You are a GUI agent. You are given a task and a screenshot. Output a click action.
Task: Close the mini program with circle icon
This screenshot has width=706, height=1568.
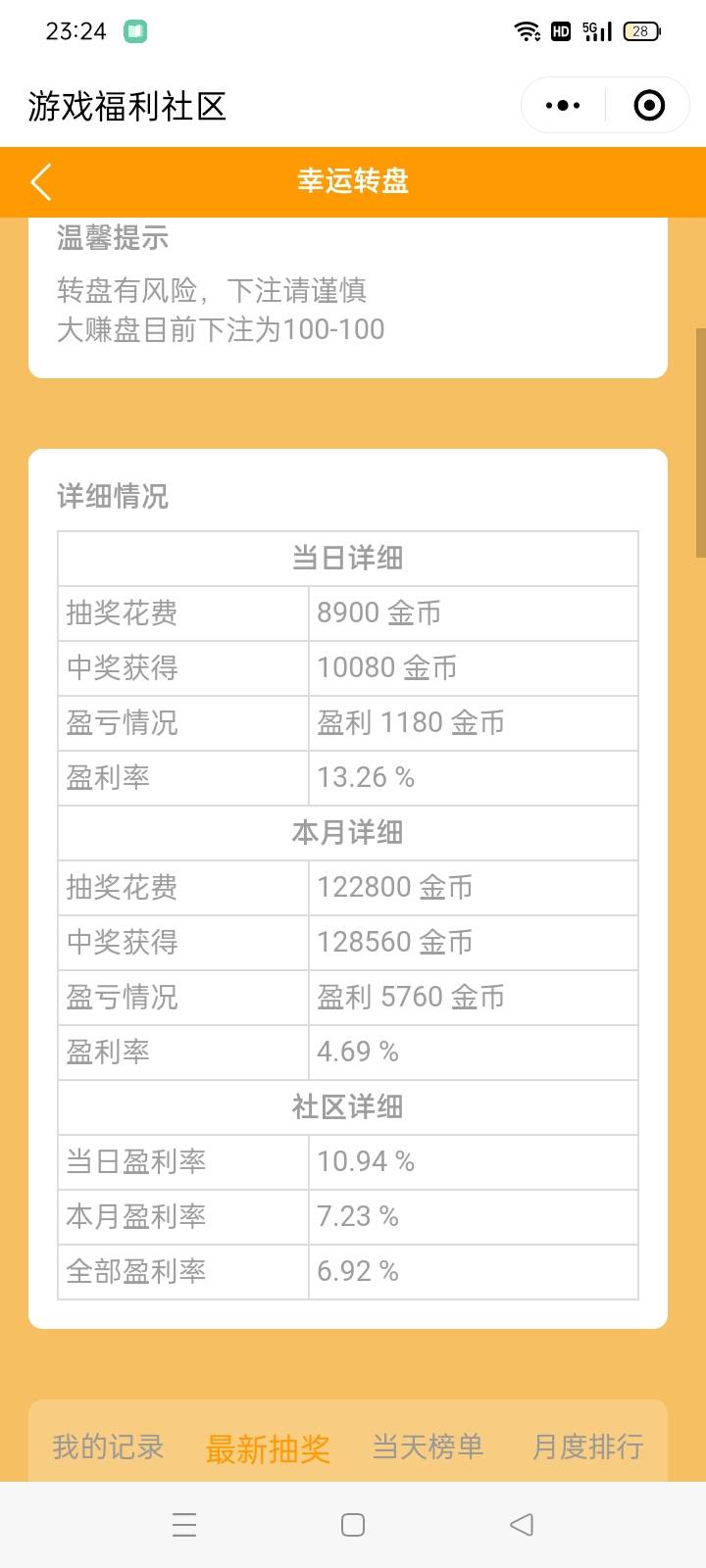click(649, 106)
